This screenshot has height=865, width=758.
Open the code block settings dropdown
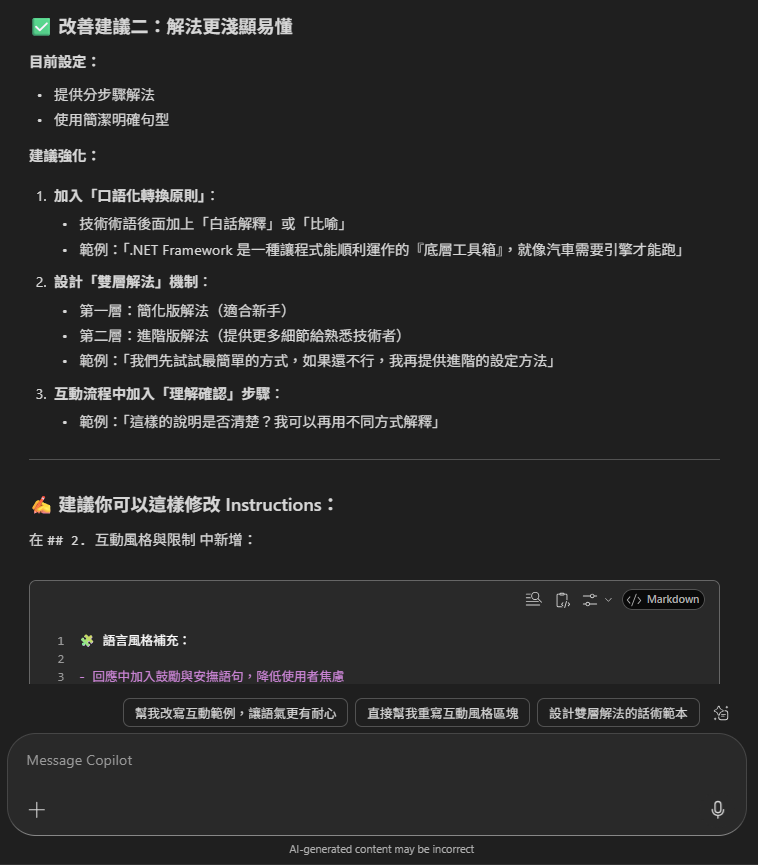pyautogui.click(x=596, y=599)
